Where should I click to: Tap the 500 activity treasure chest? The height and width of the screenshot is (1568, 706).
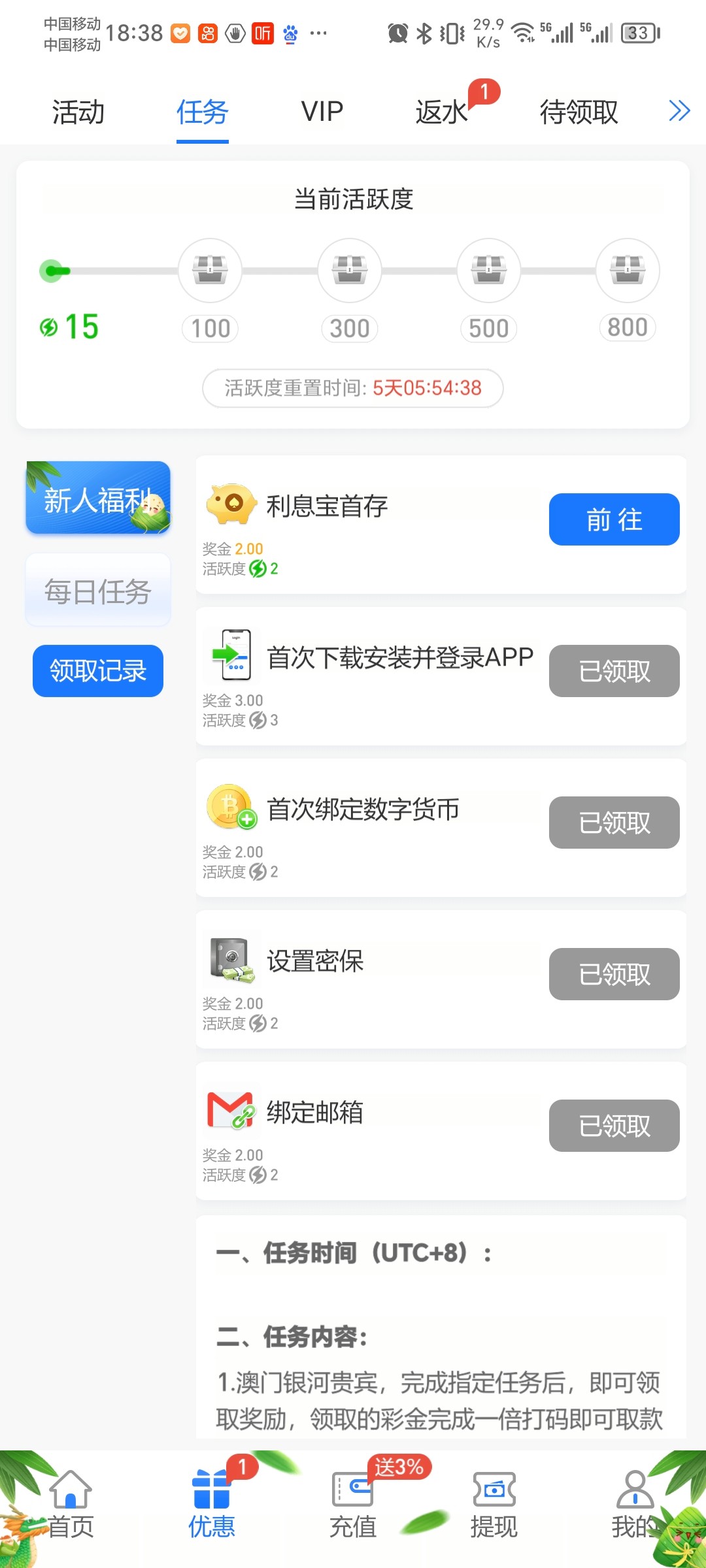pyautogui.click(x=489, y=270)
